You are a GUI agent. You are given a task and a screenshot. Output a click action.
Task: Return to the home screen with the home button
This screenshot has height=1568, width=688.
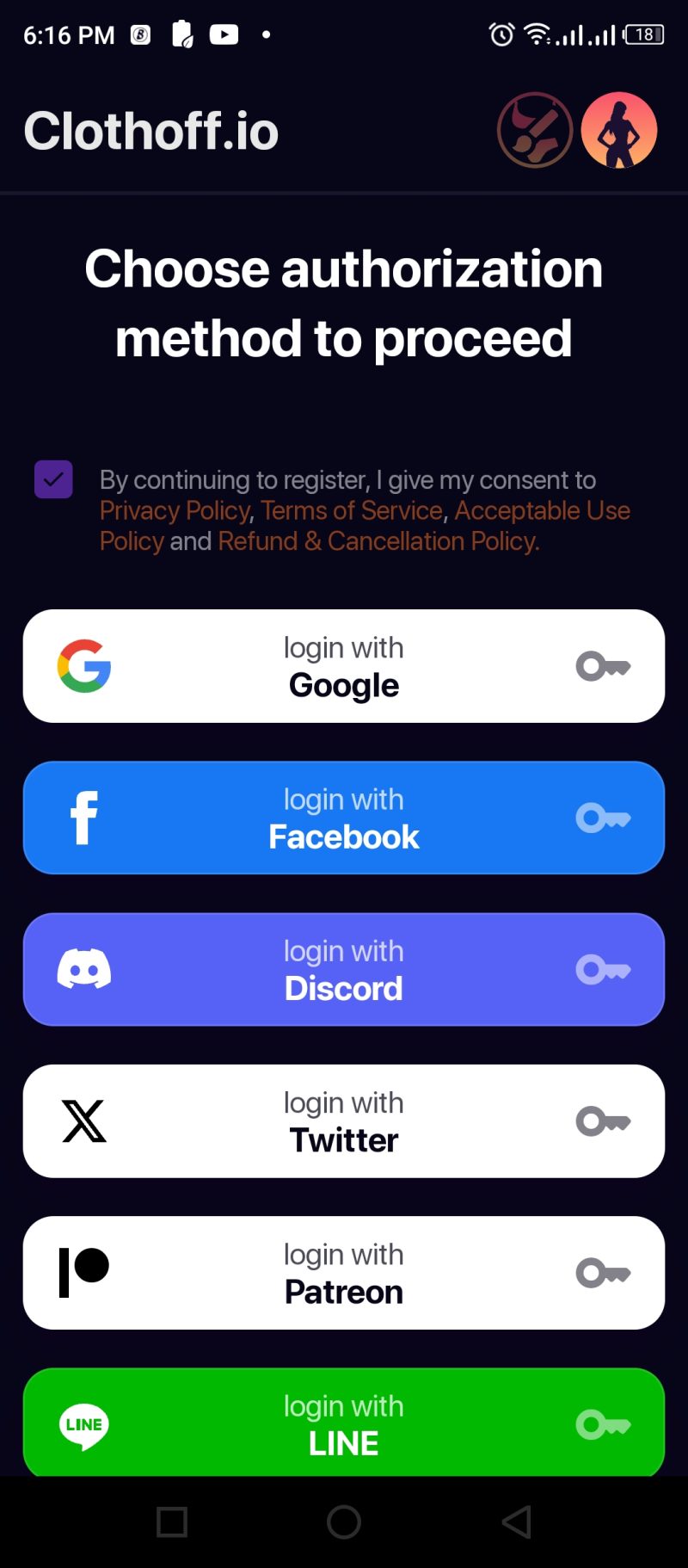click(344, 1522)
